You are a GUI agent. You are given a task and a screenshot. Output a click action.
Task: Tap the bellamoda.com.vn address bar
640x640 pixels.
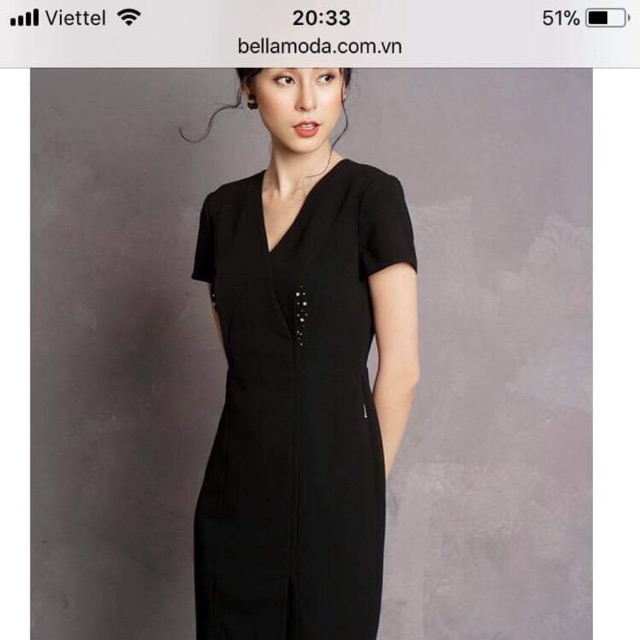point(320,46)
